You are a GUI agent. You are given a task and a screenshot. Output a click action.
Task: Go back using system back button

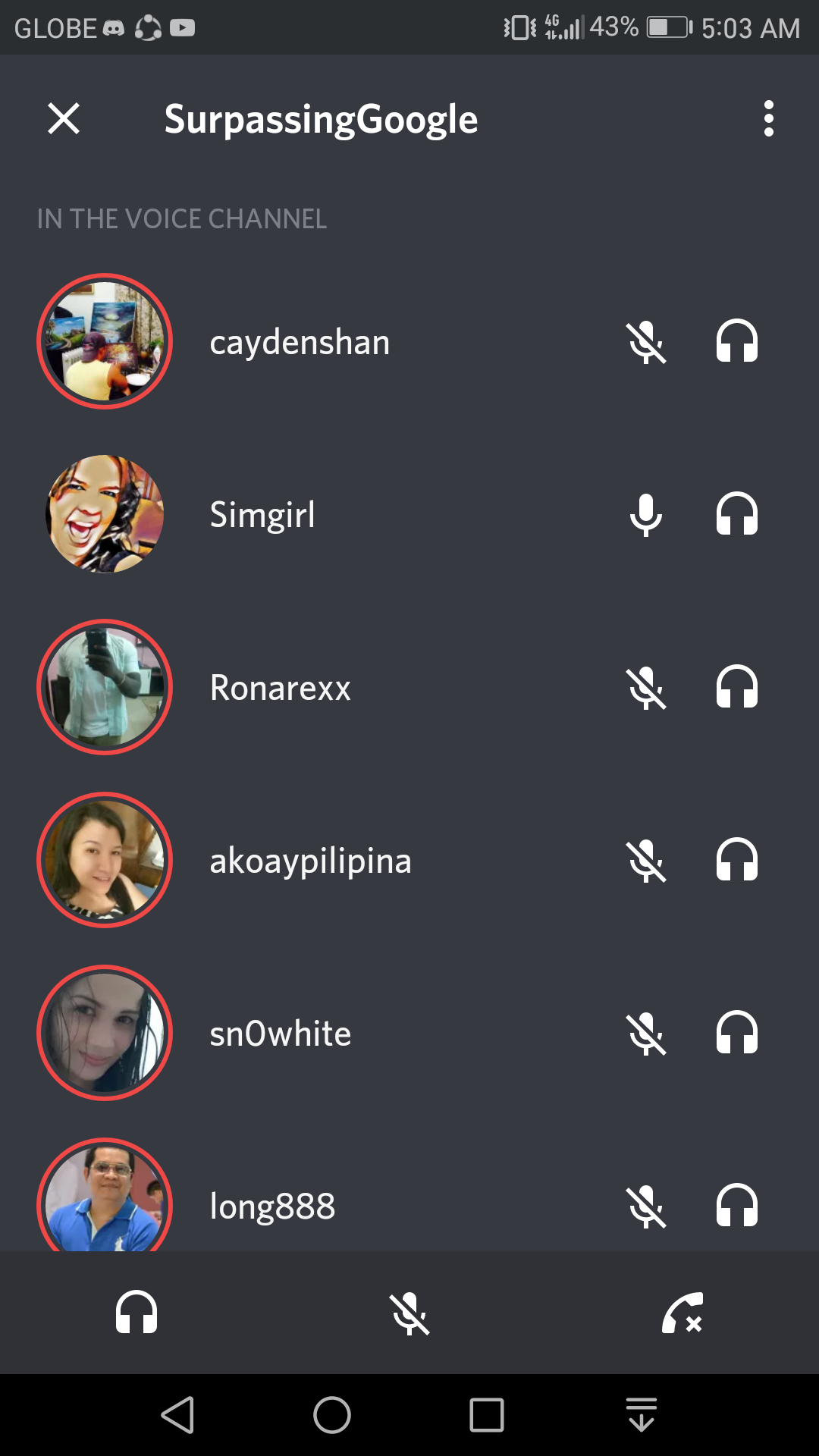tap(178, 1415)
